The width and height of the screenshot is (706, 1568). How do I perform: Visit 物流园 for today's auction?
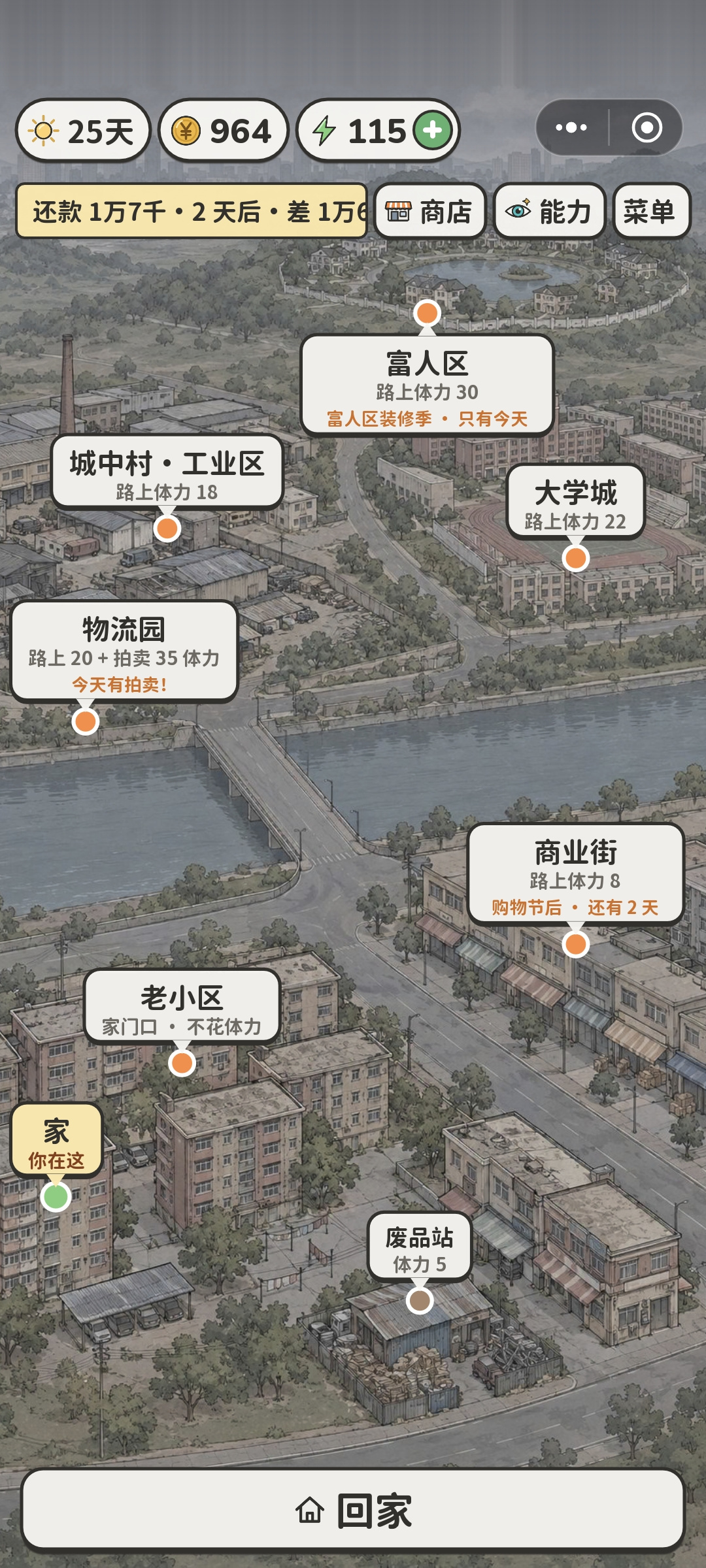124,651
